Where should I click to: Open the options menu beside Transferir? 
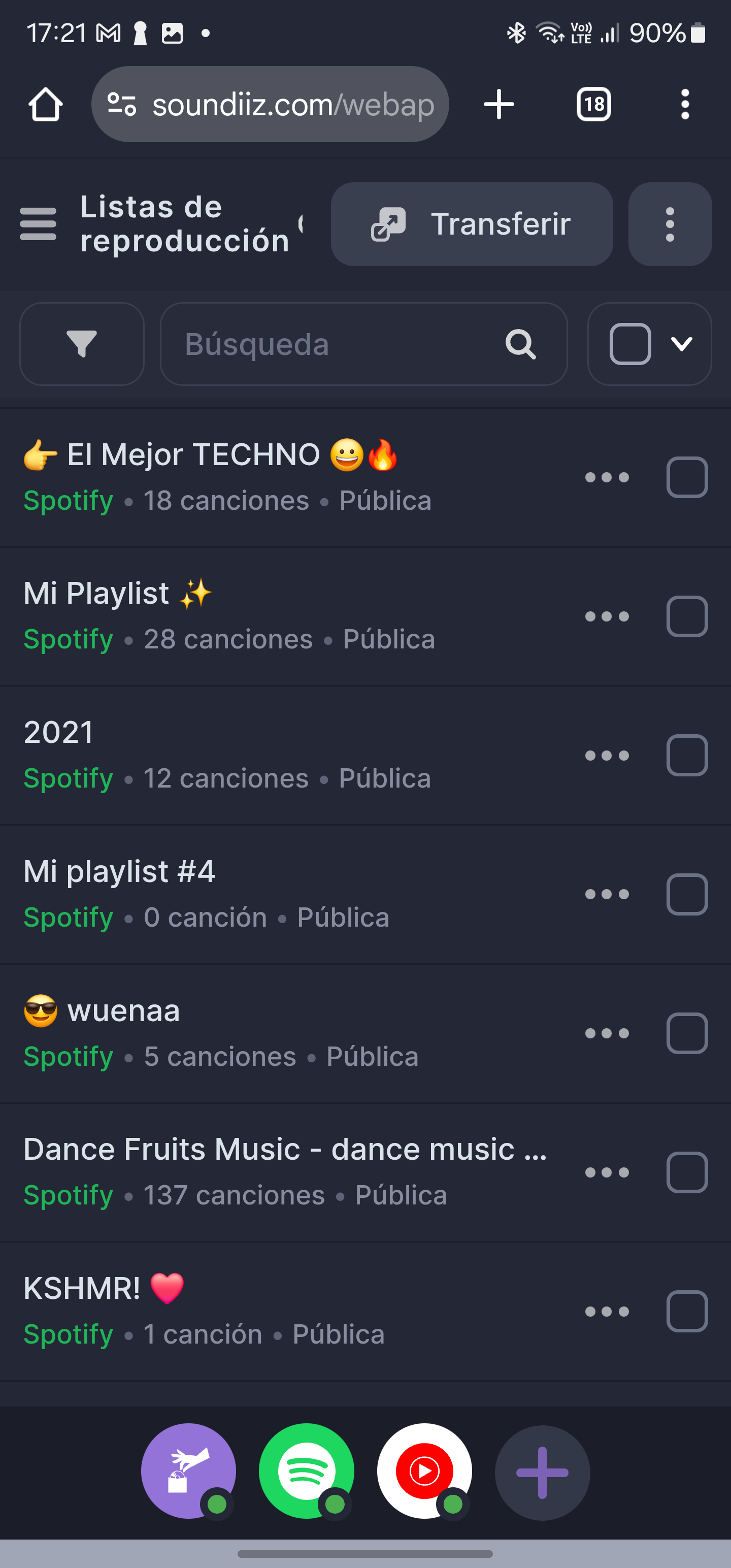(x=670, y=223)
